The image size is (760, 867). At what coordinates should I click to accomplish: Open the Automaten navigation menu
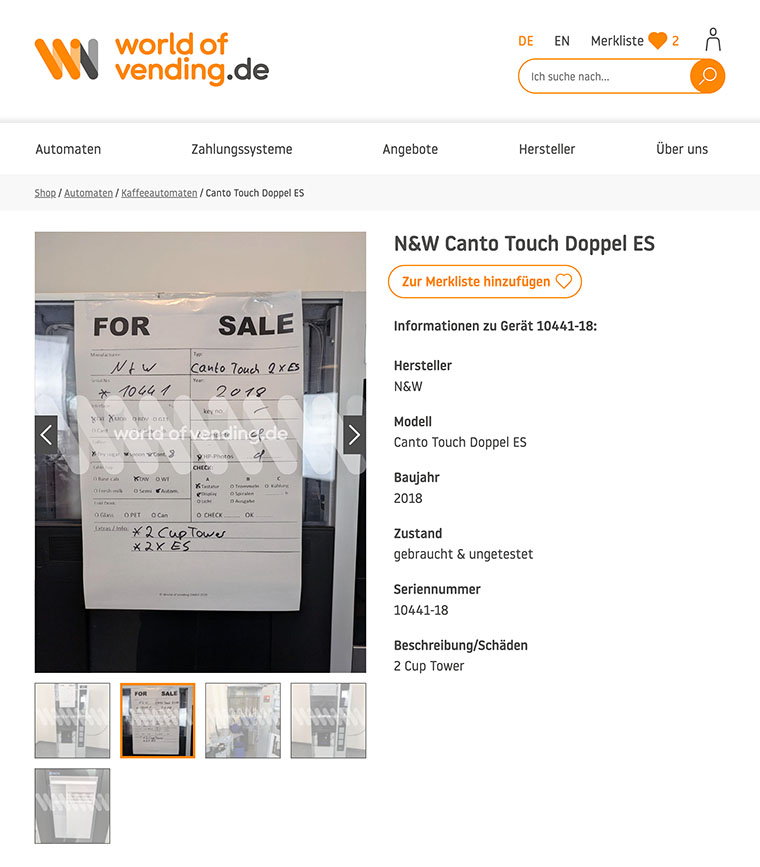click(x=68, y=148)
